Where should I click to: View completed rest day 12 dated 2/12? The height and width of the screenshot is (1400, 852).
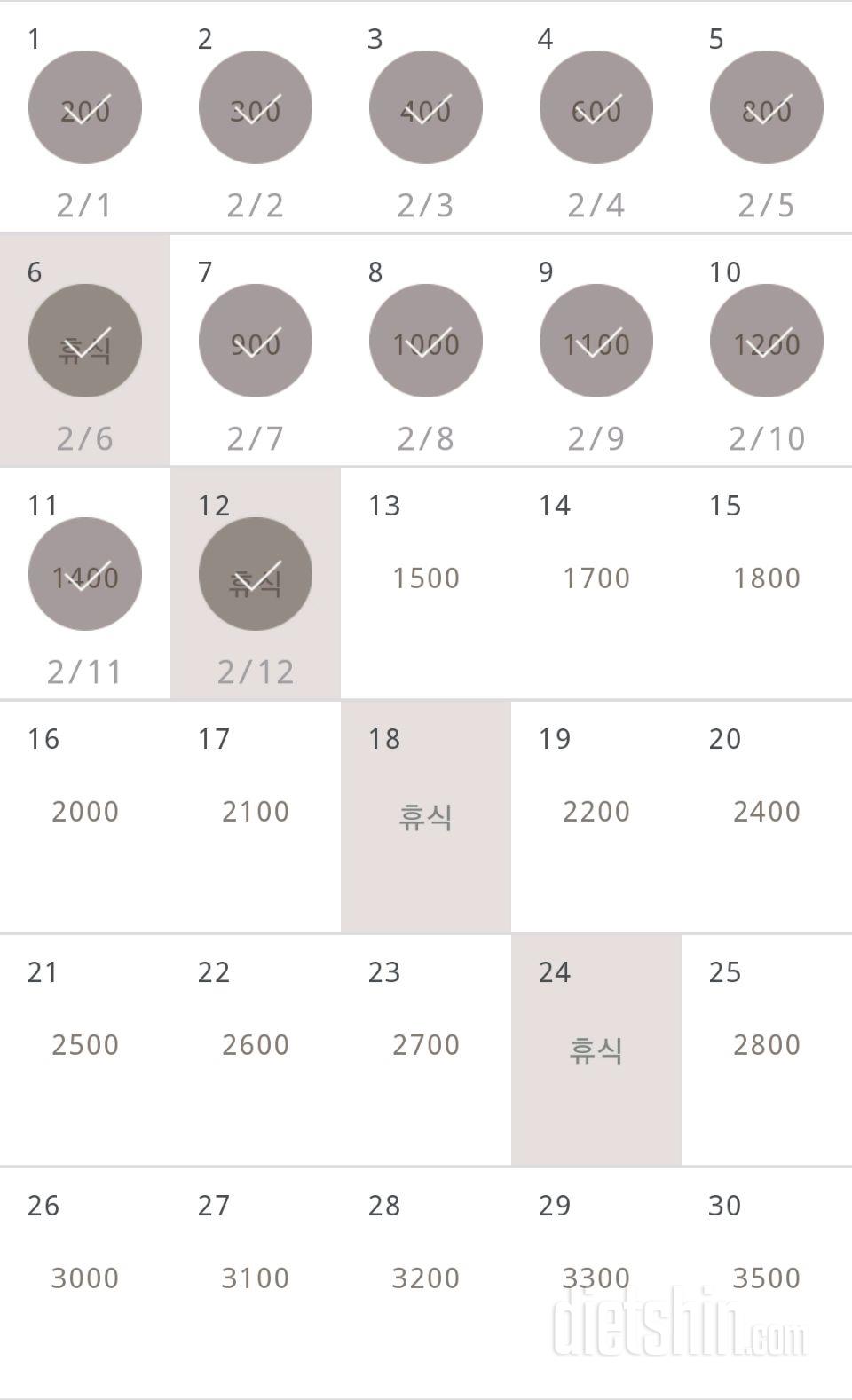(256, 575)
